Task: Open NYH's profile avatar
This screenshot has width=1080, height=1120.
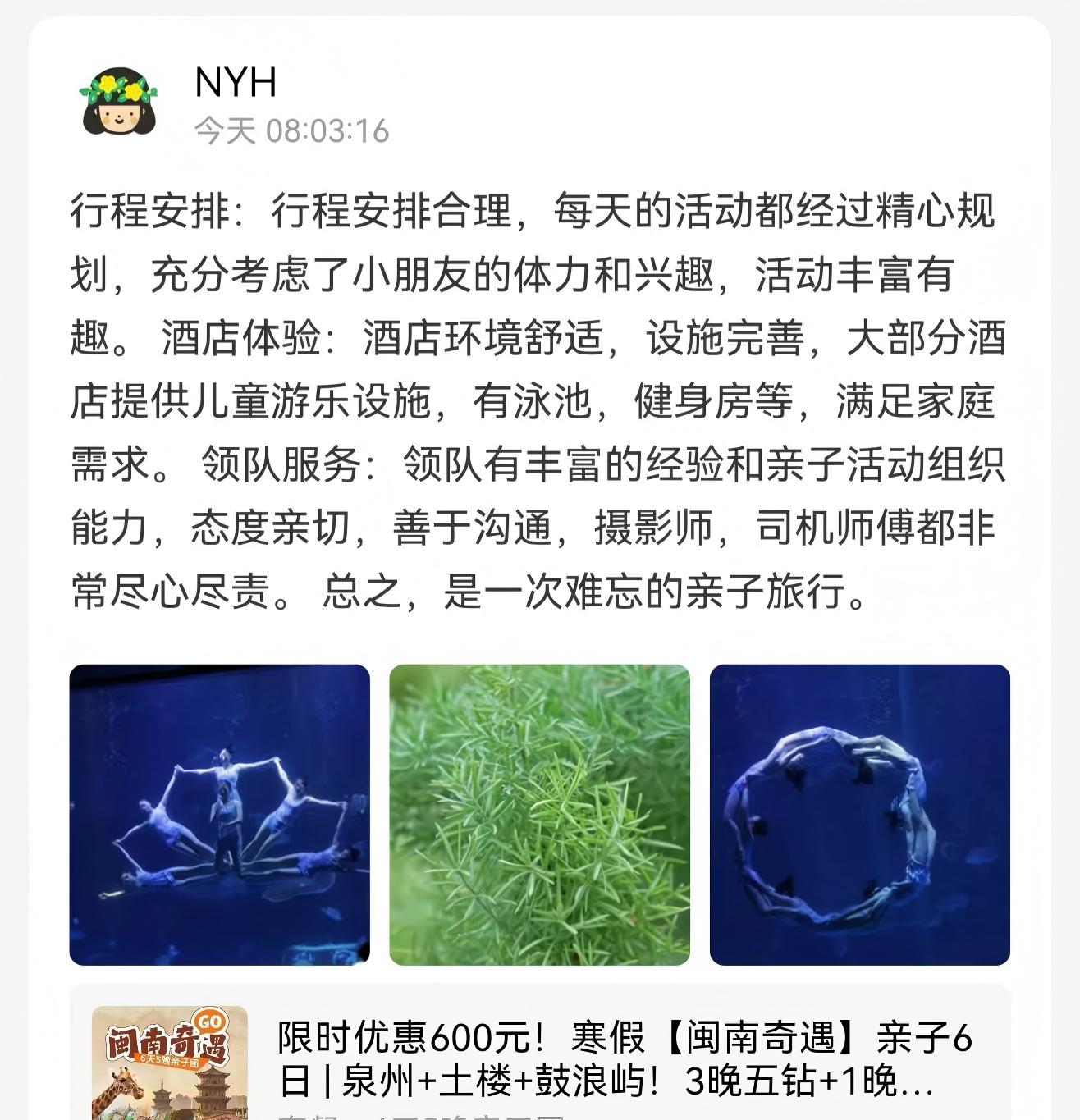Action: coord(118,103)
